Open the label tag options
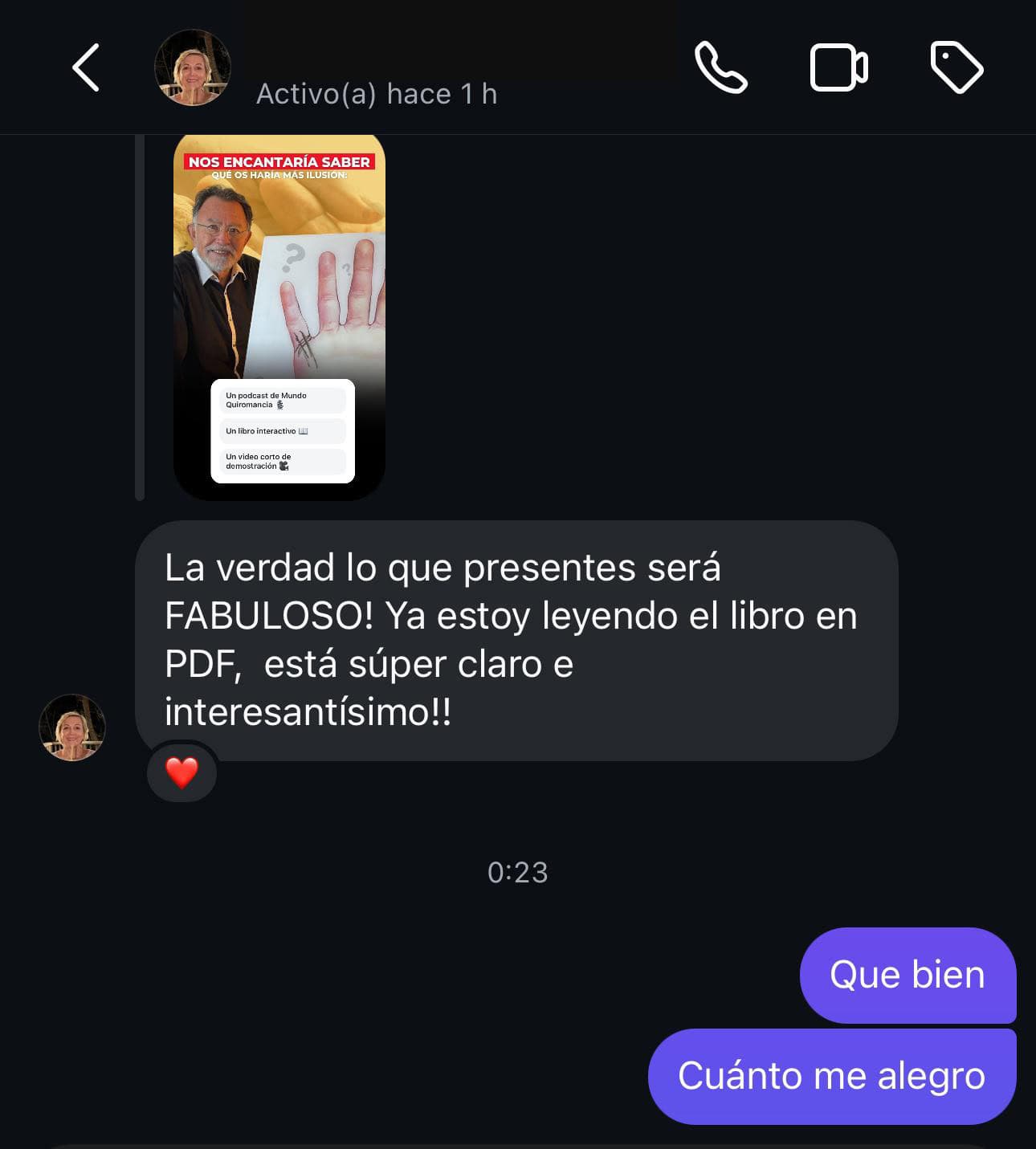 coord(956,67)
